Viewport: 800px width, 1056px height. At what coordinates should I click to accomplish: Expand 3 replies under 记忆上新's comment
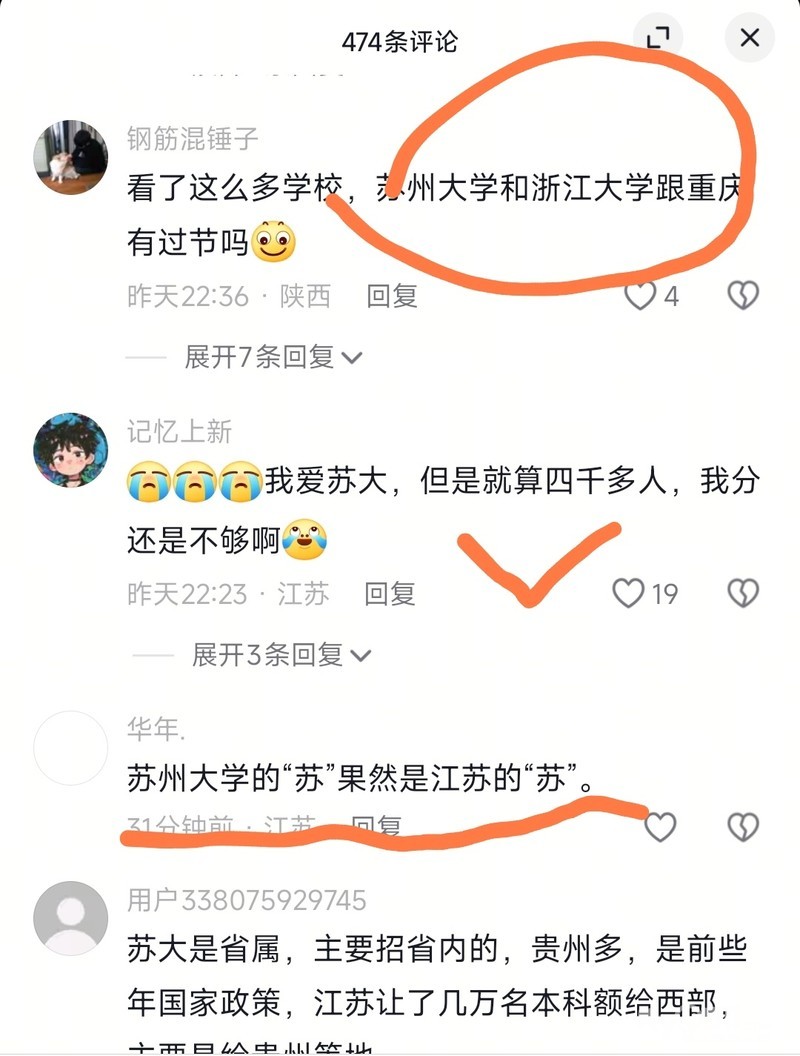click(x=280, y=655)
